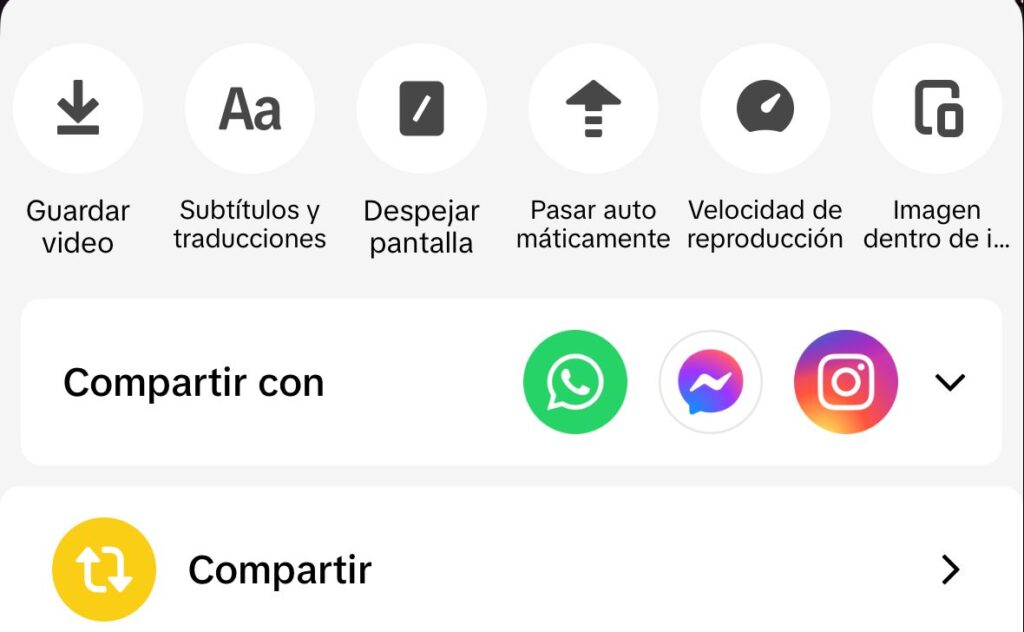Tap Guardar video to download

(78, 109)
